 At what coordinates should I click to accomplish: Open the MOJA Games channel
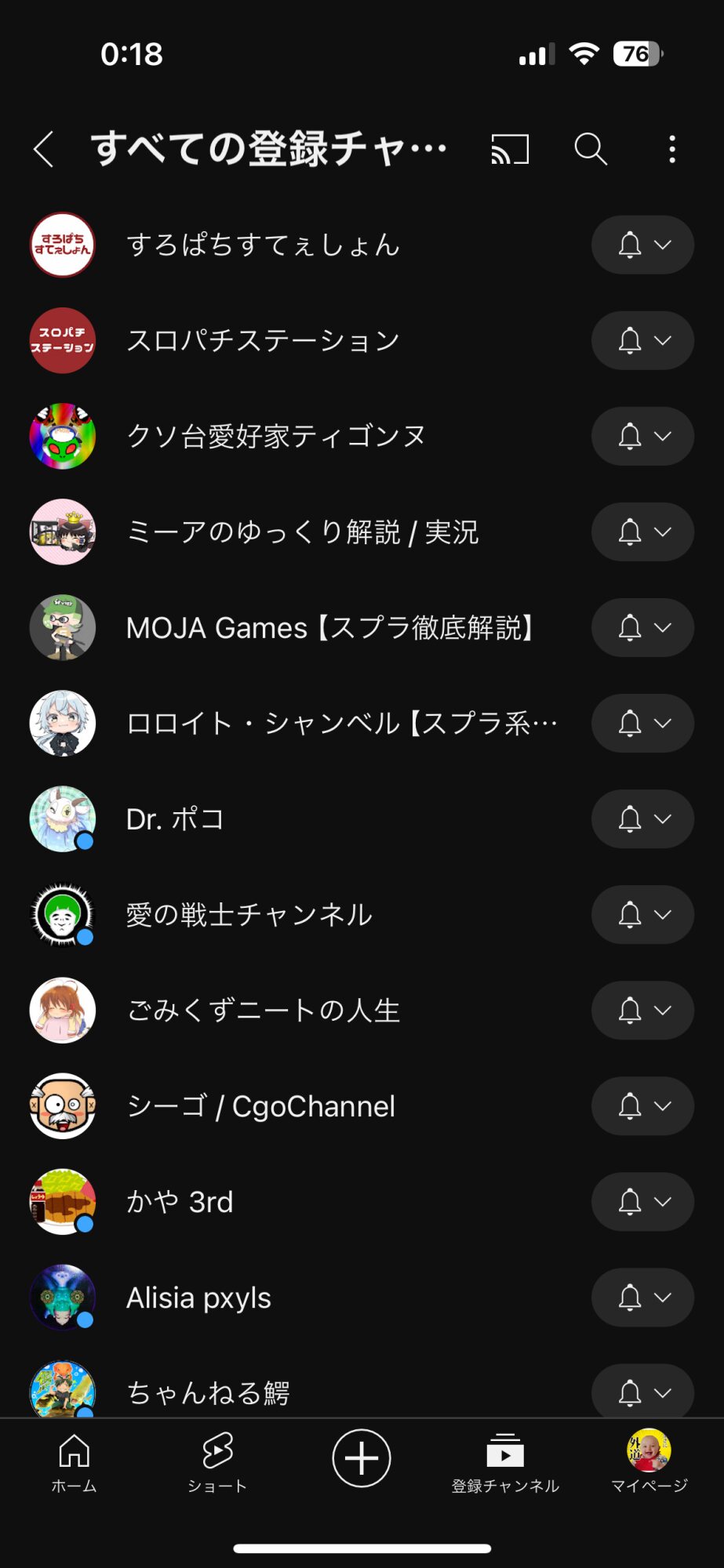[329, 628]
